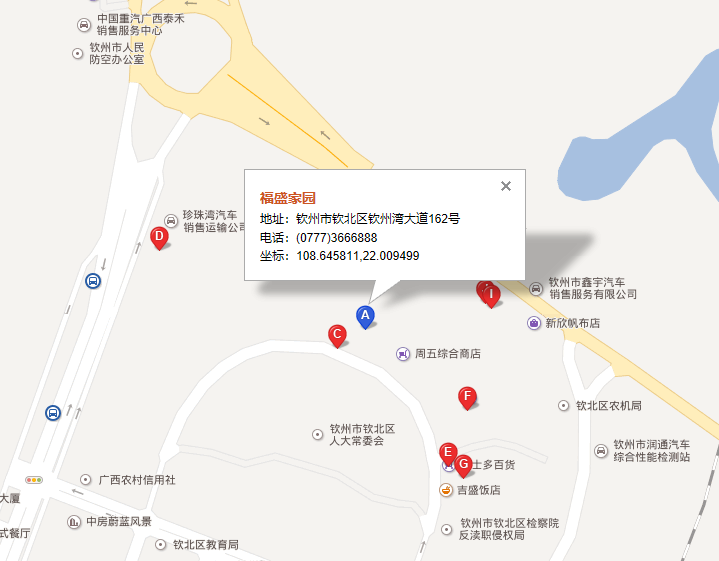Select the blue map marker A
Viewport: 719px width, 561px height.
point(366,316)
